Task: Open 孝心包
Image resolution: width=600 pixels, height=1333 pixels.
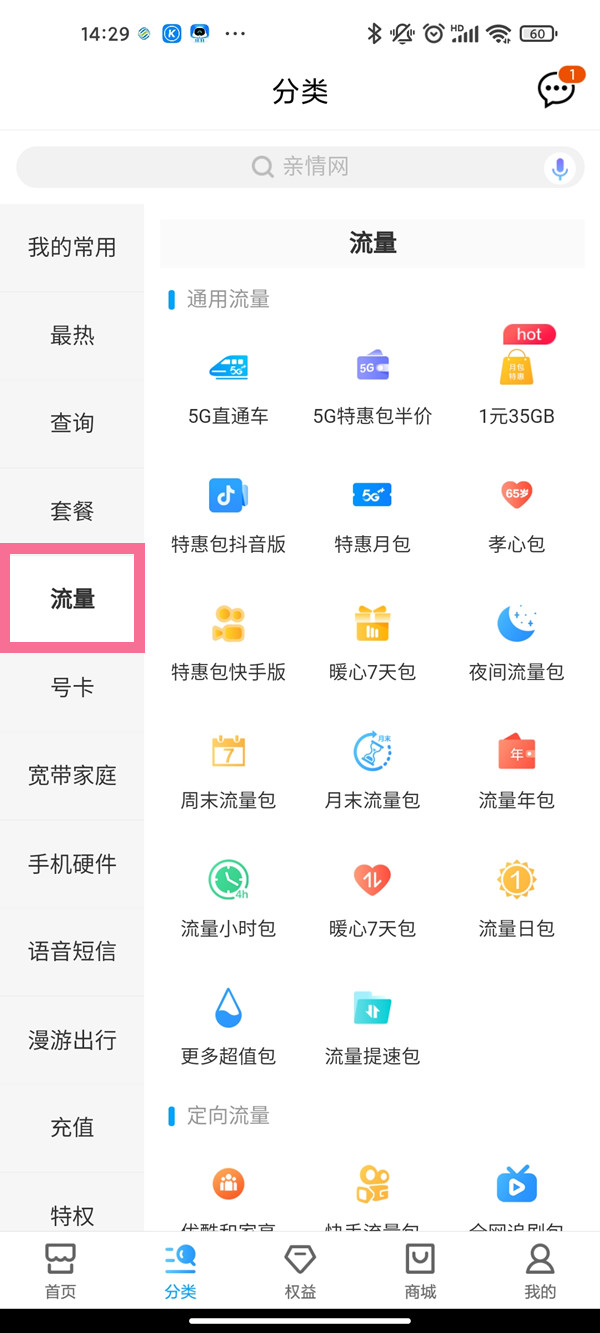Action: (516, 512)
